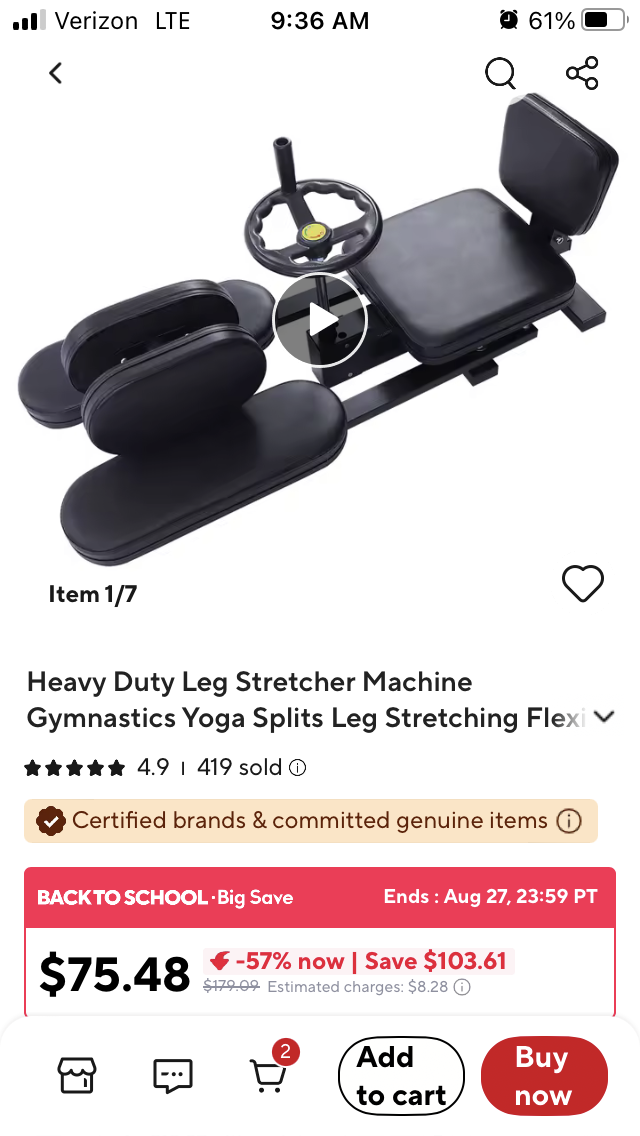Tap Add to cart button
This screenshot has width=640, height=1136.
[x=400, y=1076]
